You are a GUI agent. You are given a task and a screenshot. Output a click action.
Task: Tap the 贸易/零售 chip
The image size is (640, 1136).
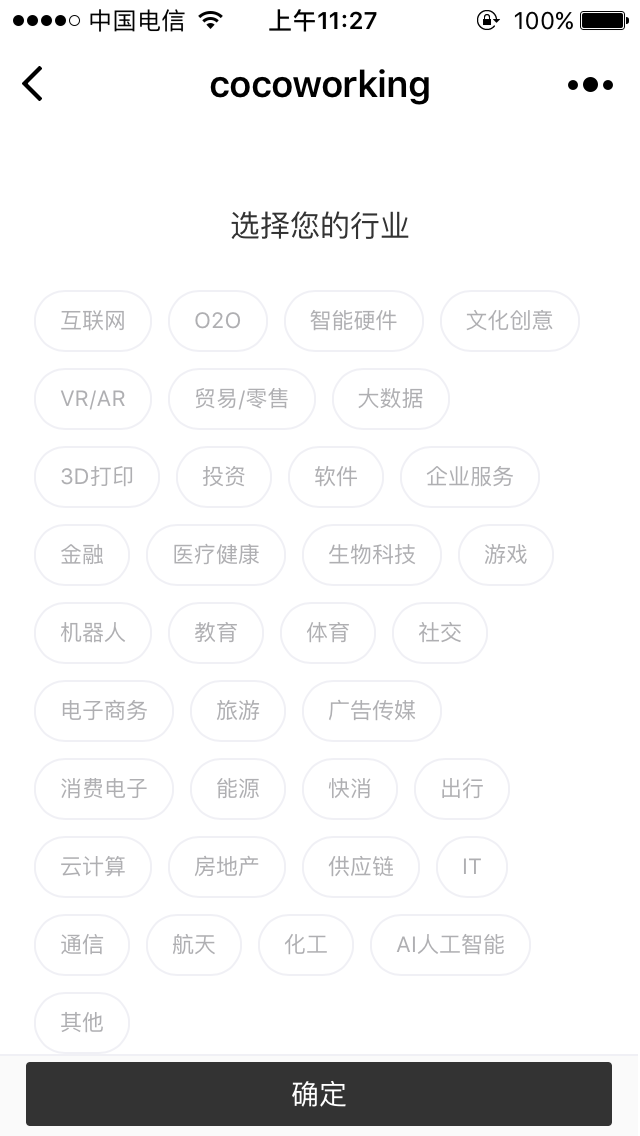click(x=241, y=398)
